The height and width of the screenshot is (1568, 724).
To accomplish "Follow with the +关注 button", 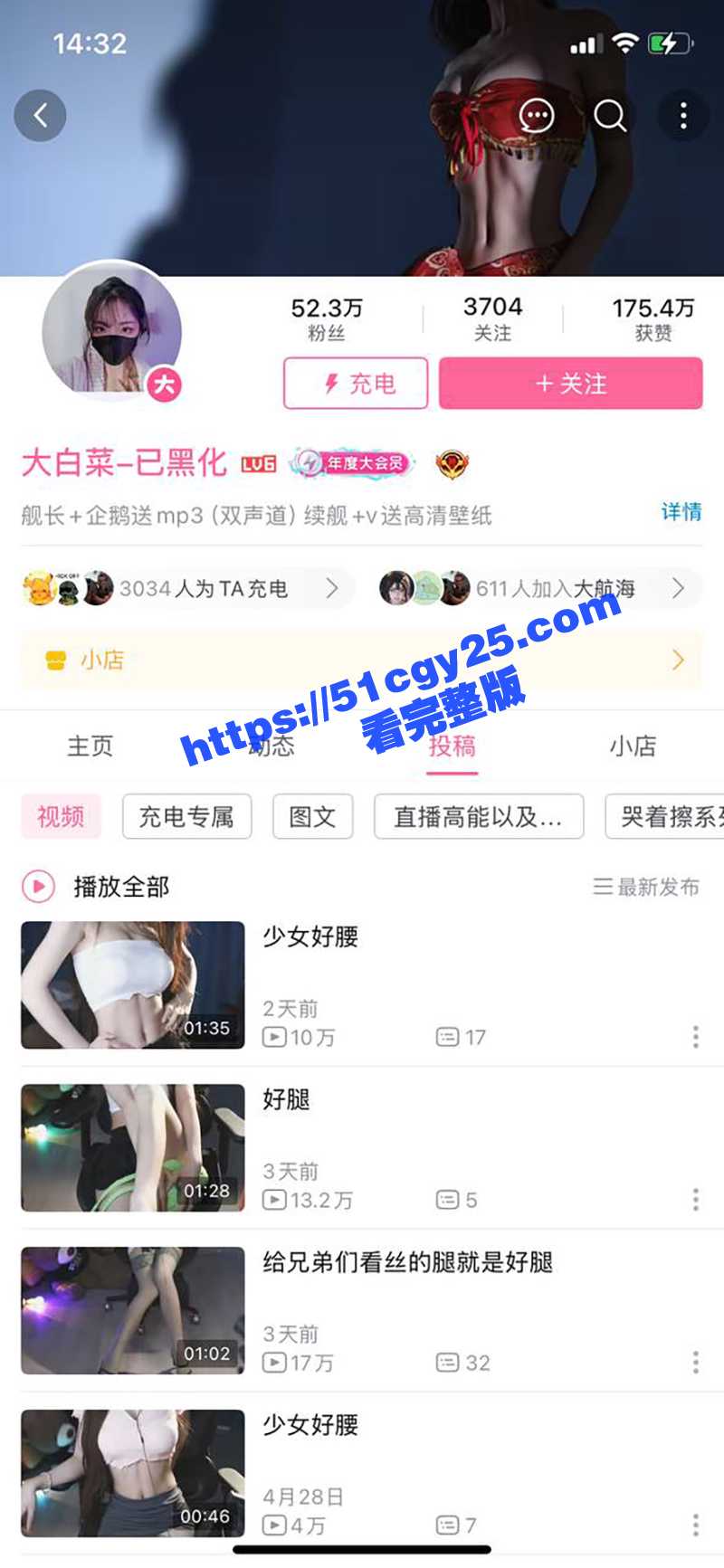I will 570,384.
